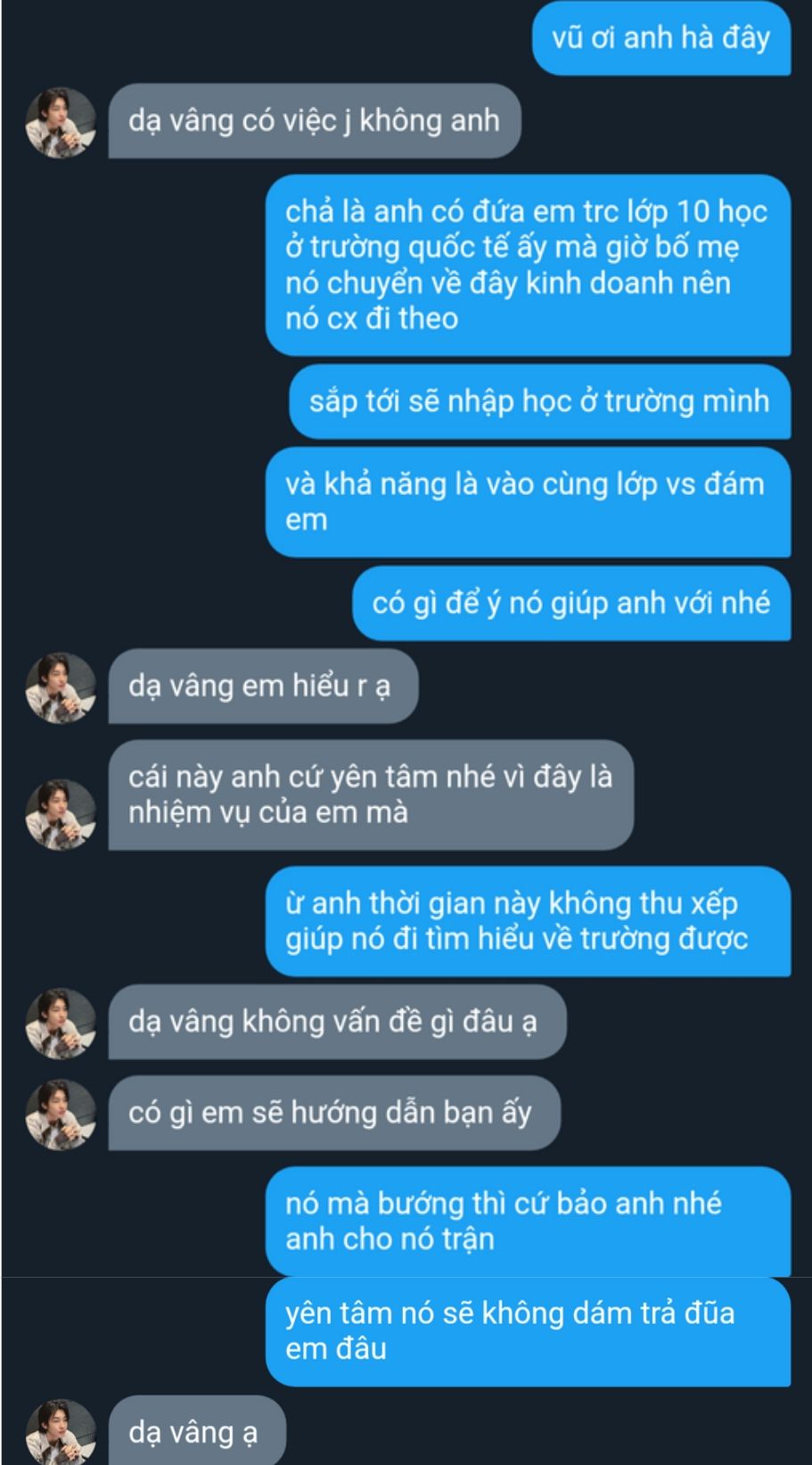Open avatar beside 'dạ vâng có việc j không anh'
This screenshot has width=812, height=1465.
click(x=61, y=122)
